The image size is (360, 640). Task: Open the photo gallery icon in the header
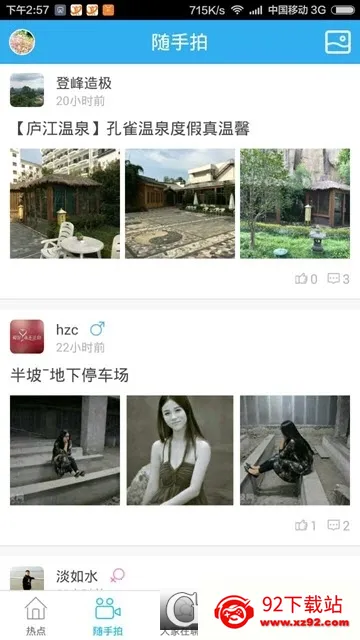[338, 42]
